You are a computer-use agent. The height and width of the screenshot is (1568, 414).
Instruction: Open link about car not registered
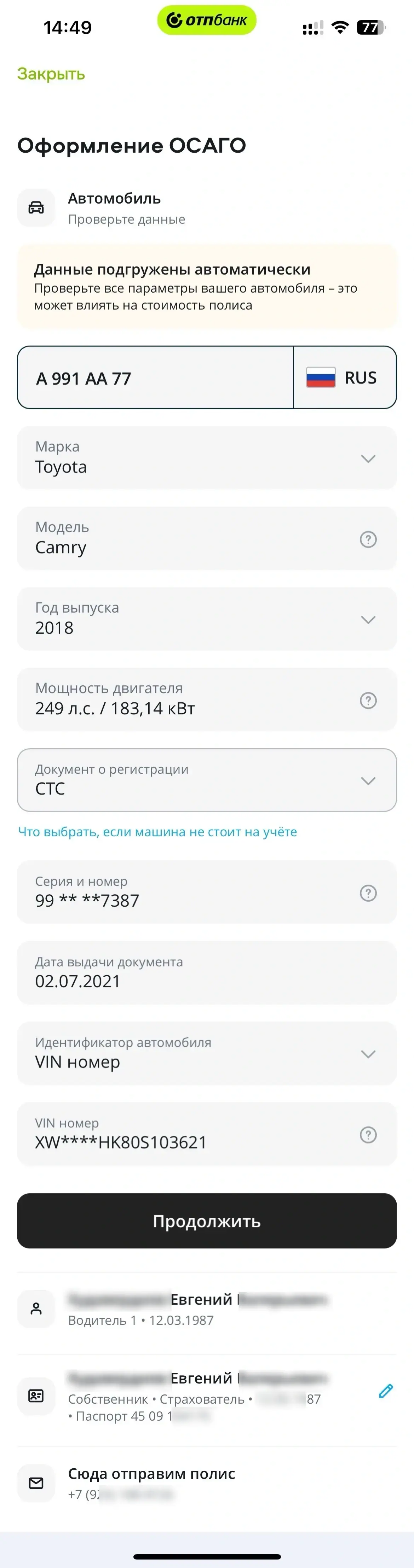[x=157, y=831]
